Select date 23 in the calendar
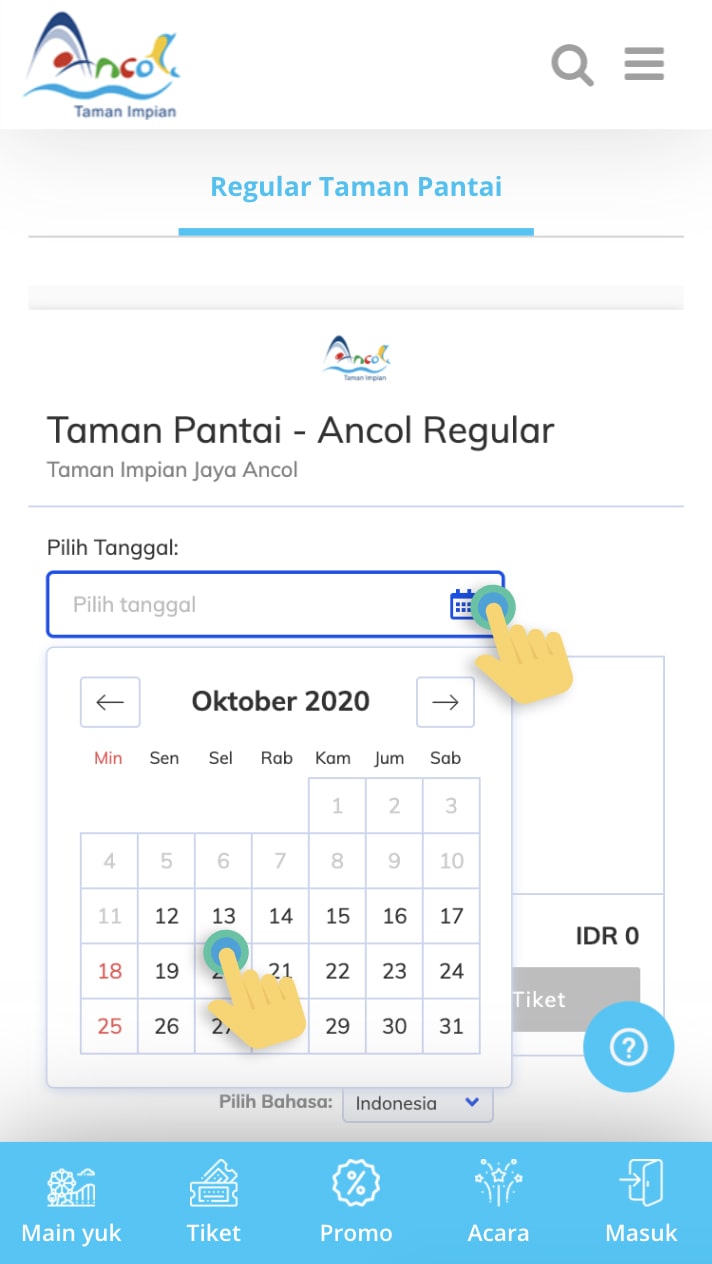Viewport: 712px width, 1264px height. pyautogui.click(x=395, y=971)
